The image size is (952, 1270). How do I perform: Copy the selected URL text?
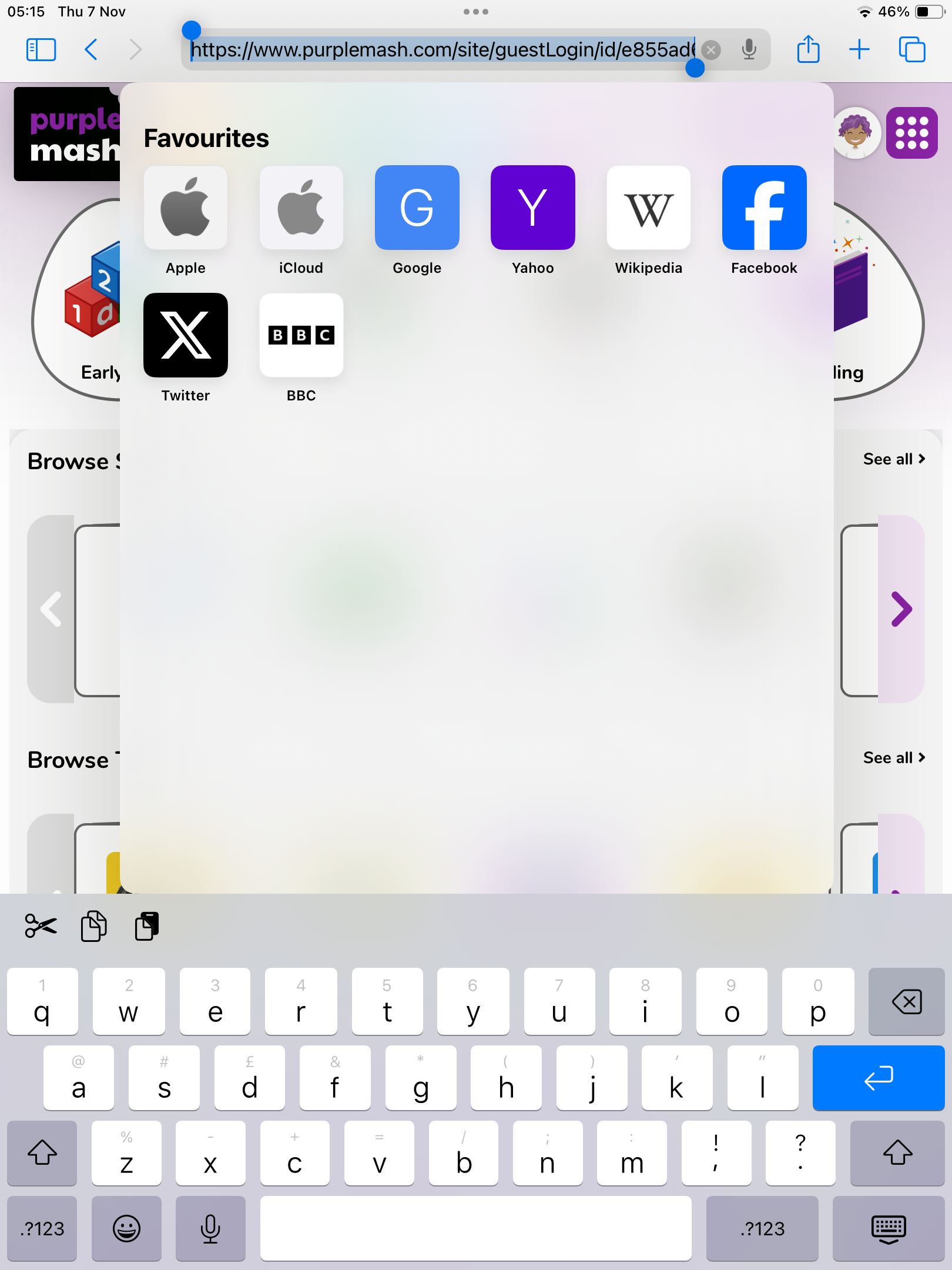point(93,926)
